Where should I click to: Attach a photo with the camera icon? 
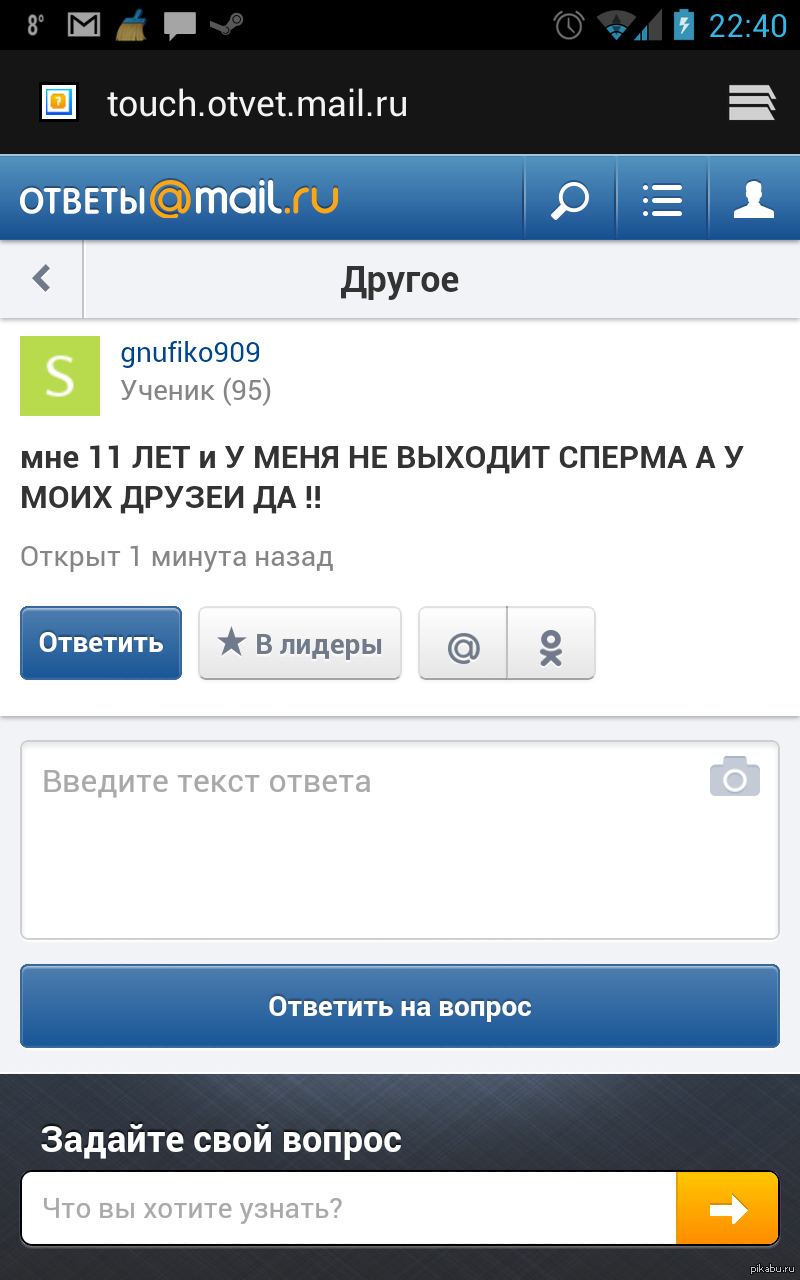point(735,777)
